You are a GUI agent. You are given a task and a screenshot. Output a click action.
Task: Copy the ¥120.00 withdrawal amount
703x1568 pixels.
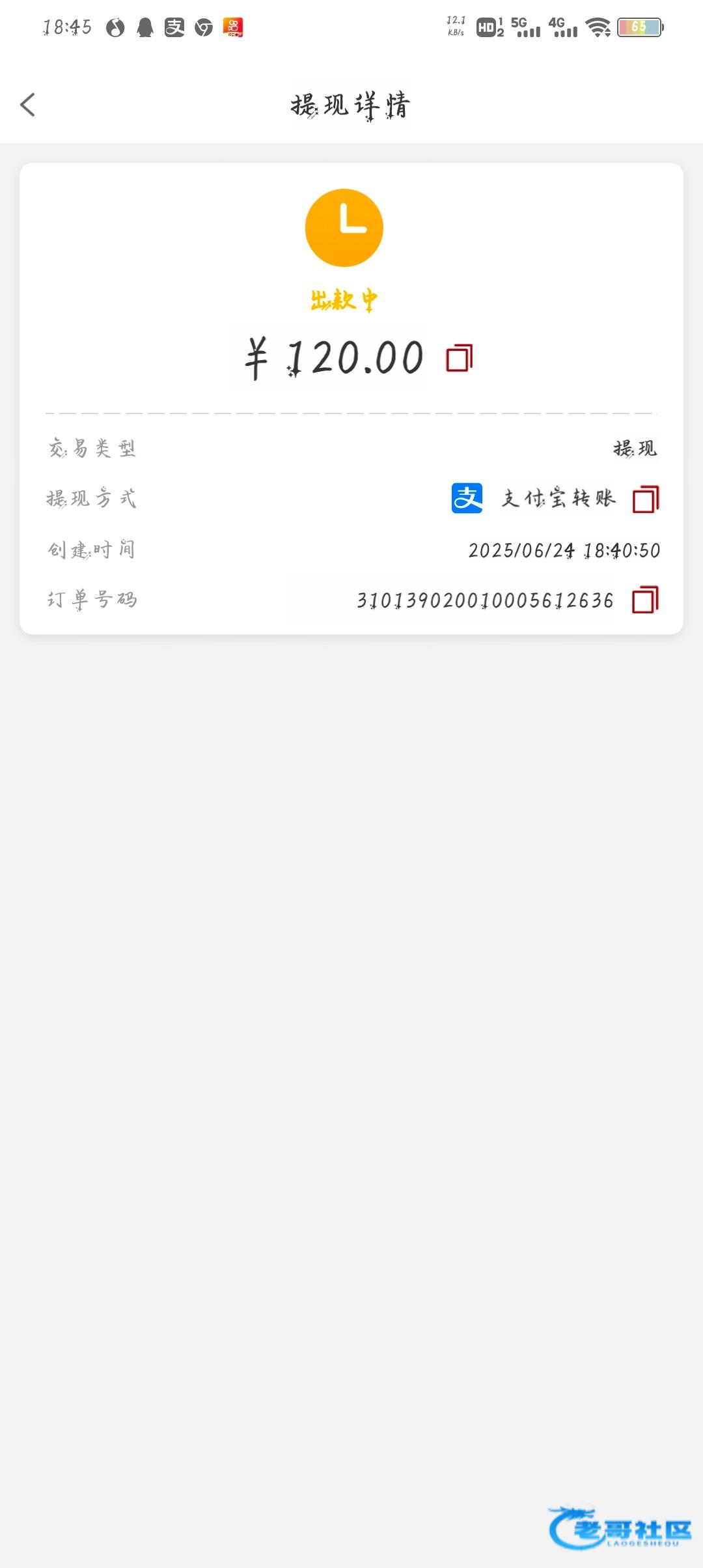tap(459, 358)
